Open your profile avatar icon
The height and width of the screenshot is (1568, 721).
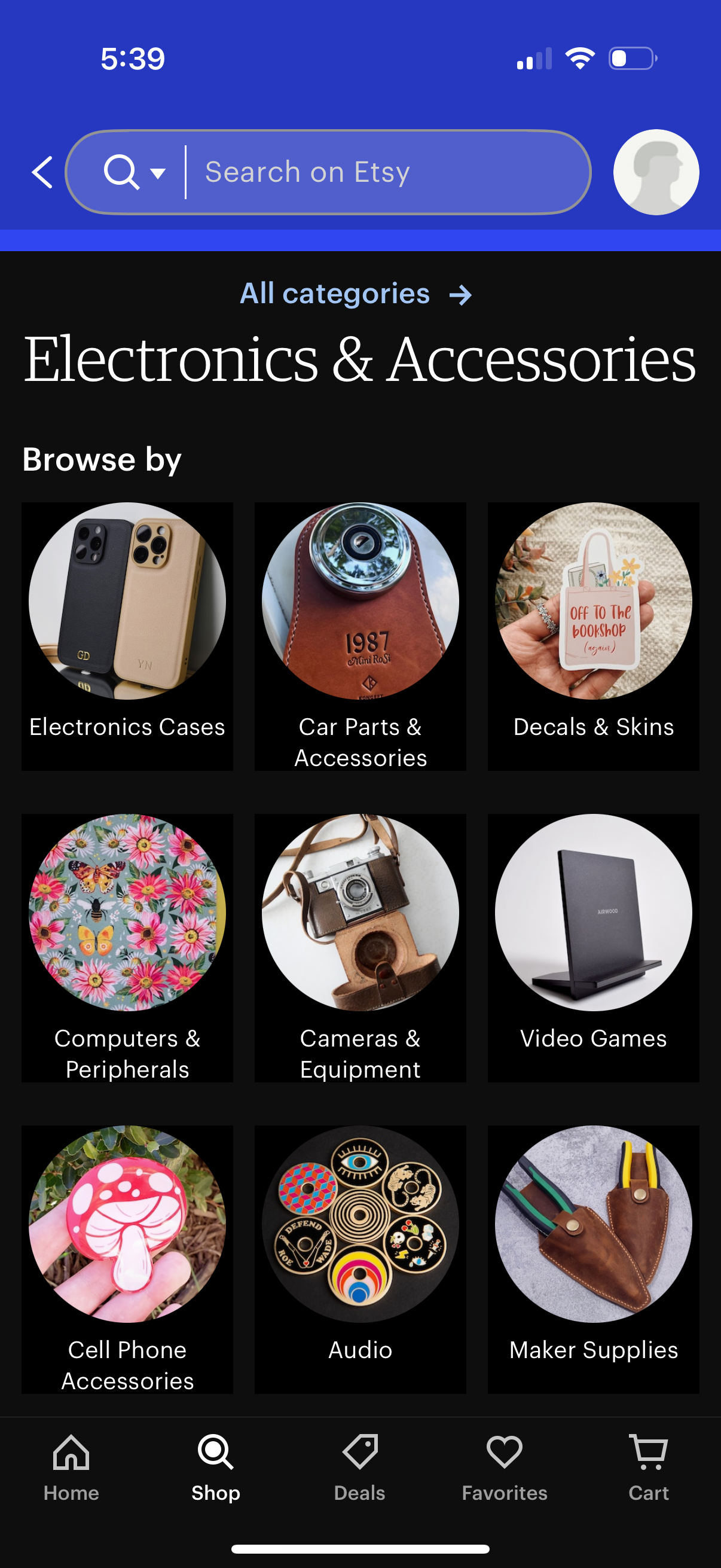656,172
